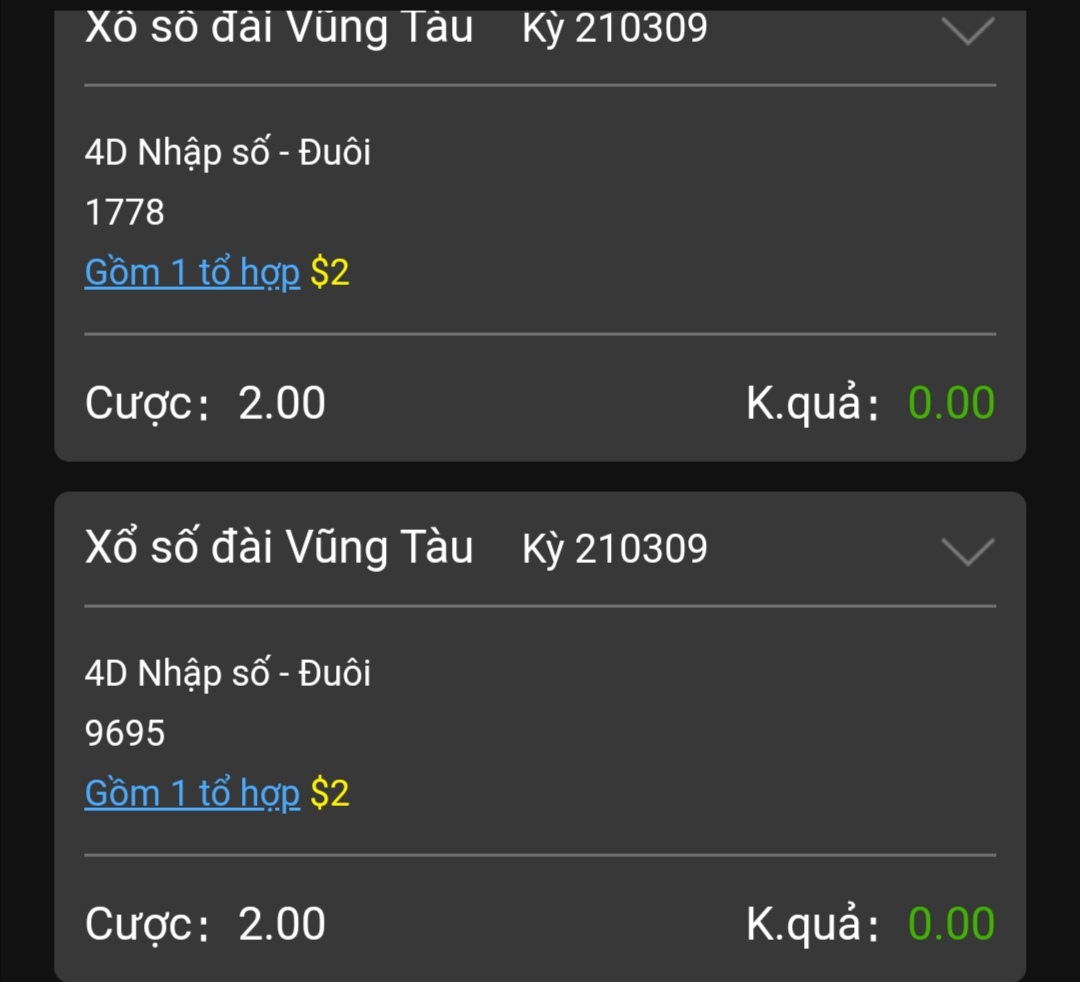Image resolution: width=1080 pixels, height=982 pixels.
Task: Expand the chevron on the 1778 bet card
Action: 968,31
